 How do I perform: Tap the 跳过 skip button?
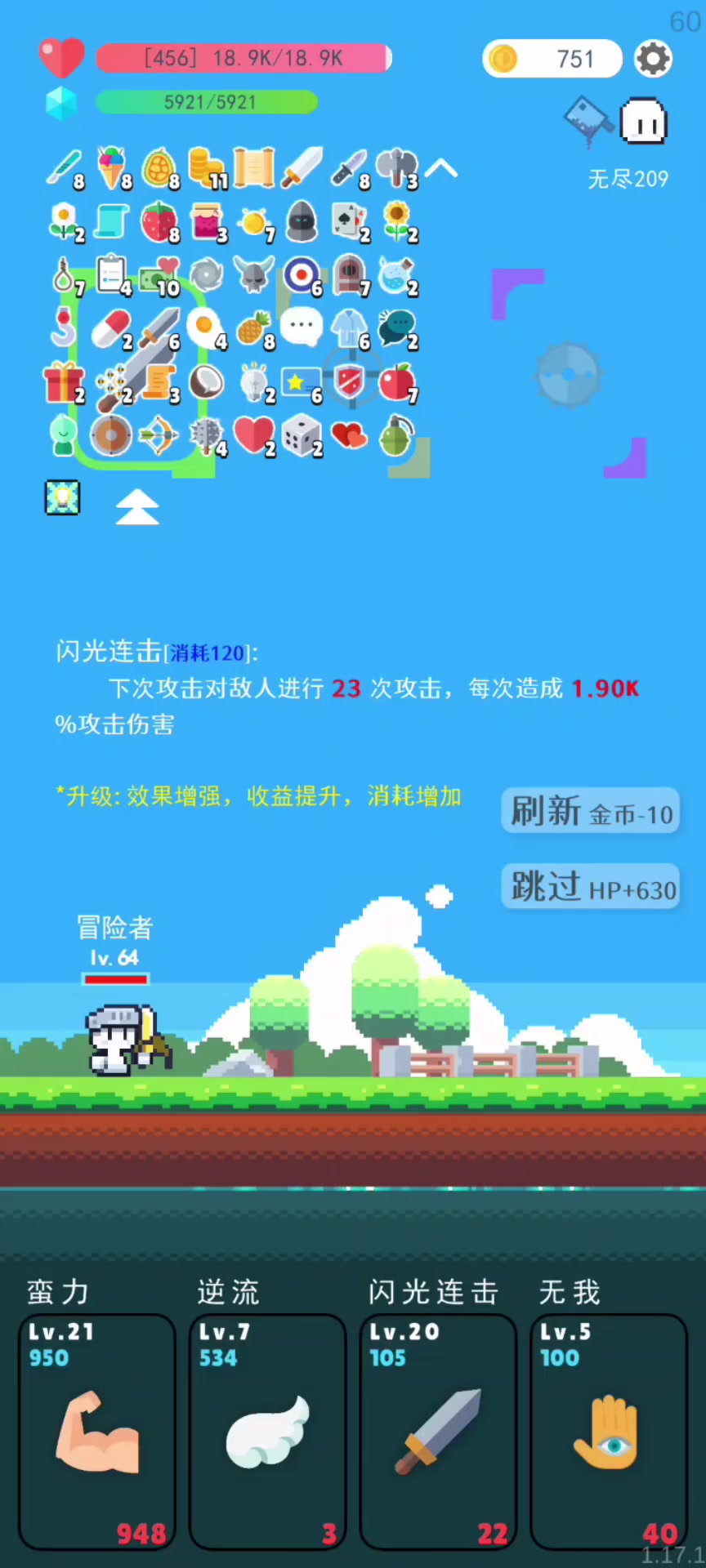coord(590,887)
